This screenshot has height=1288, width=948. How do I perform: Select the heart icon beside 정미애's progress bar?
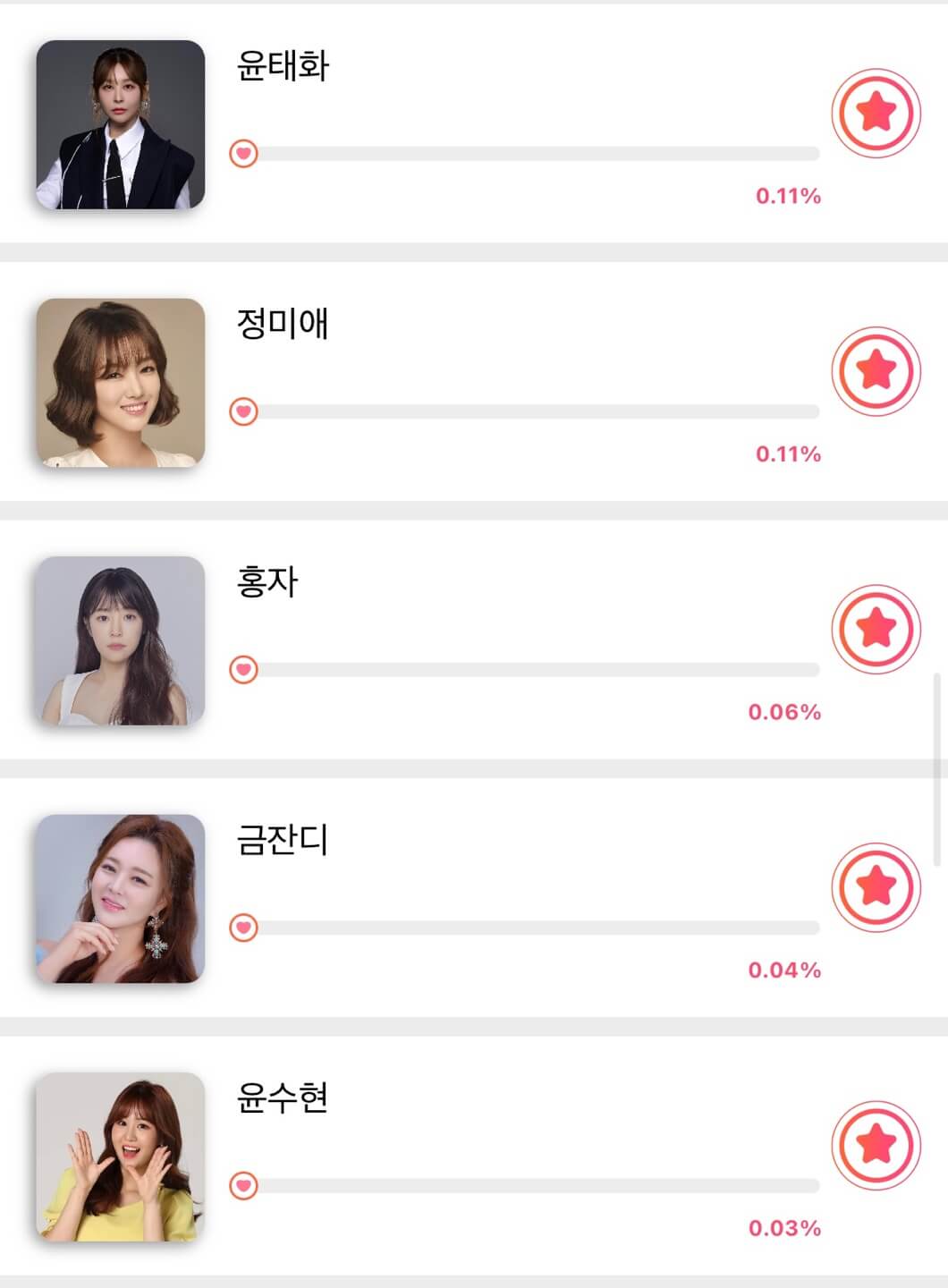click(243, 411)
